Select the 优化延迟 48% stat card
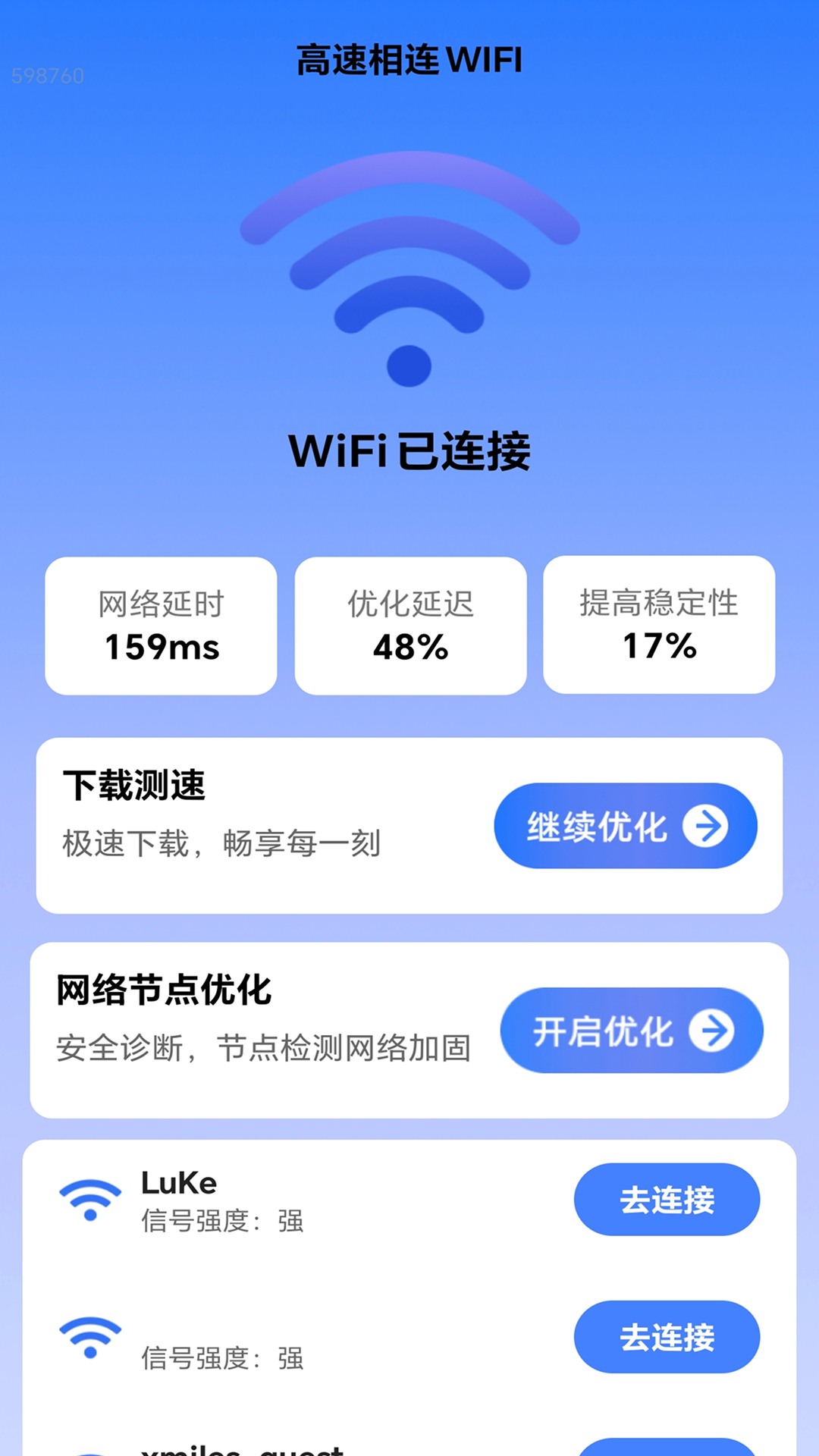 (409, 626)
